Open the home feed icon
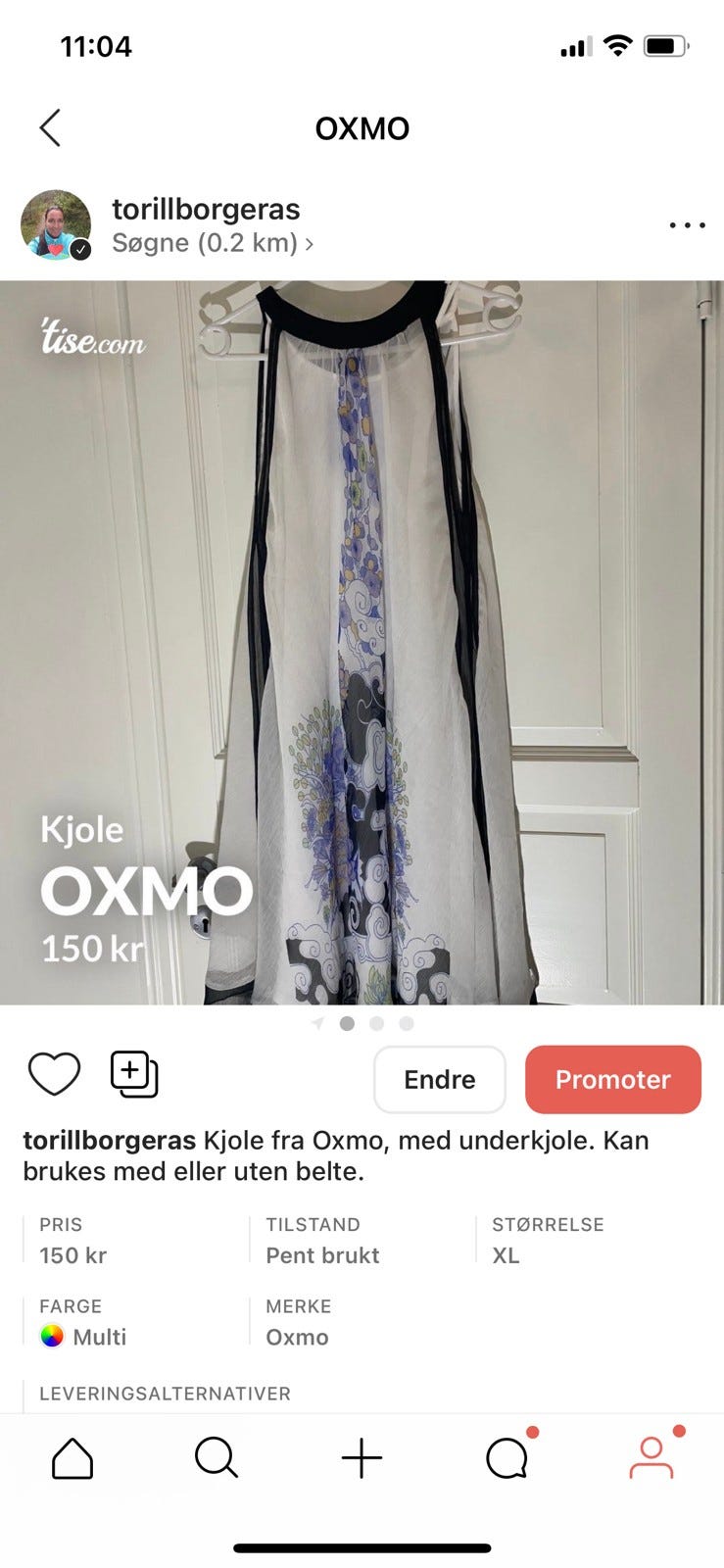This screenshot has width=724, height=1568. pyautogui.click(x=72, y=1457)
